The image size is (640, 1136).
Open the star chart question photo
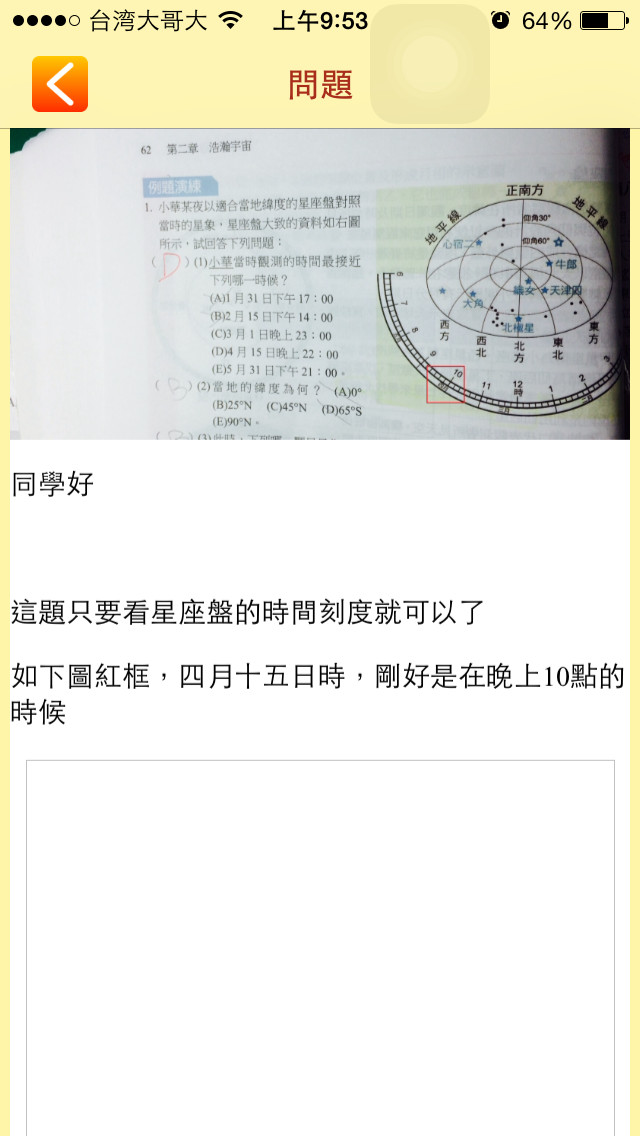tap(320, 284)
